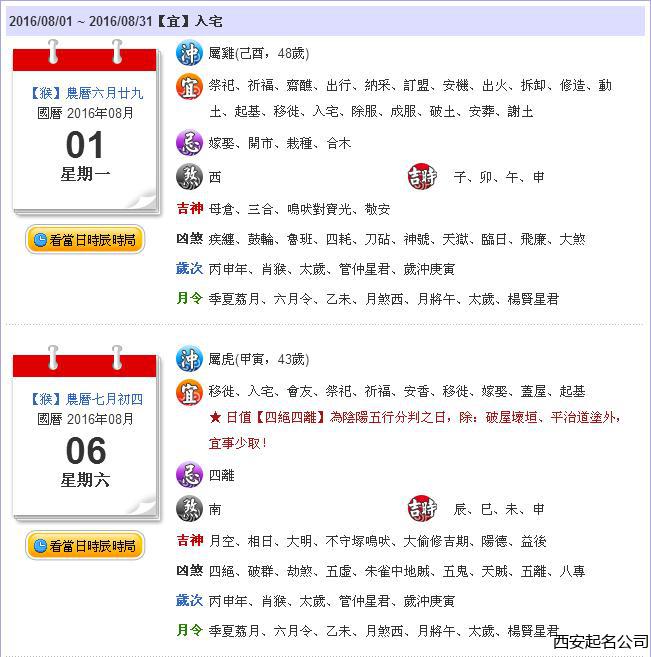Viewport: 651px width, 657px height.
Task: Open 看當日時辰時局 for August 01
Action: (x=85, y=239)
